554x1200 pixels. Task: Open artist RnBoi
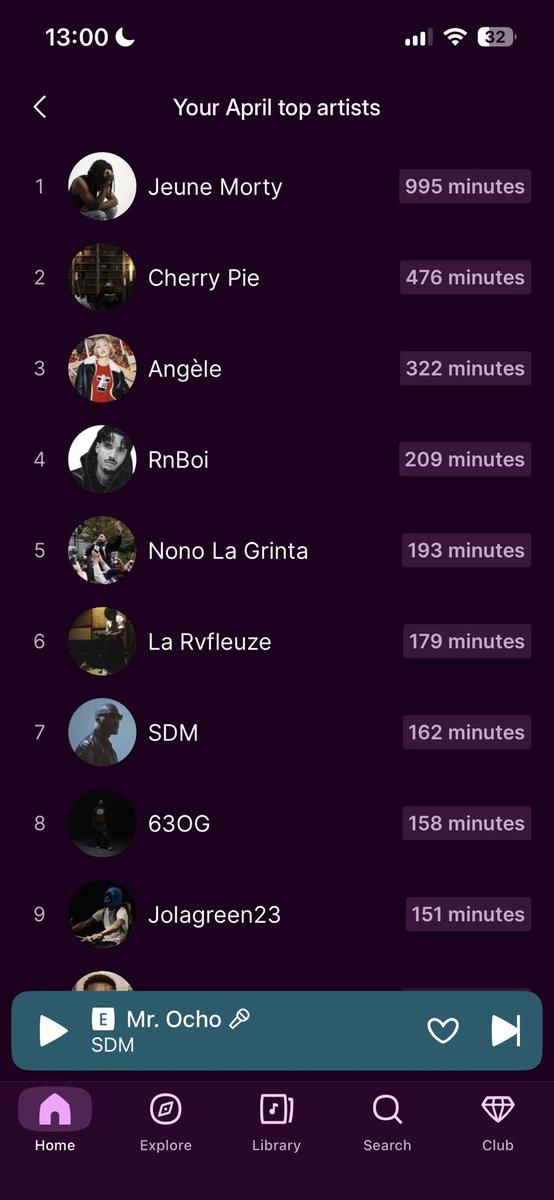point(277,460)
